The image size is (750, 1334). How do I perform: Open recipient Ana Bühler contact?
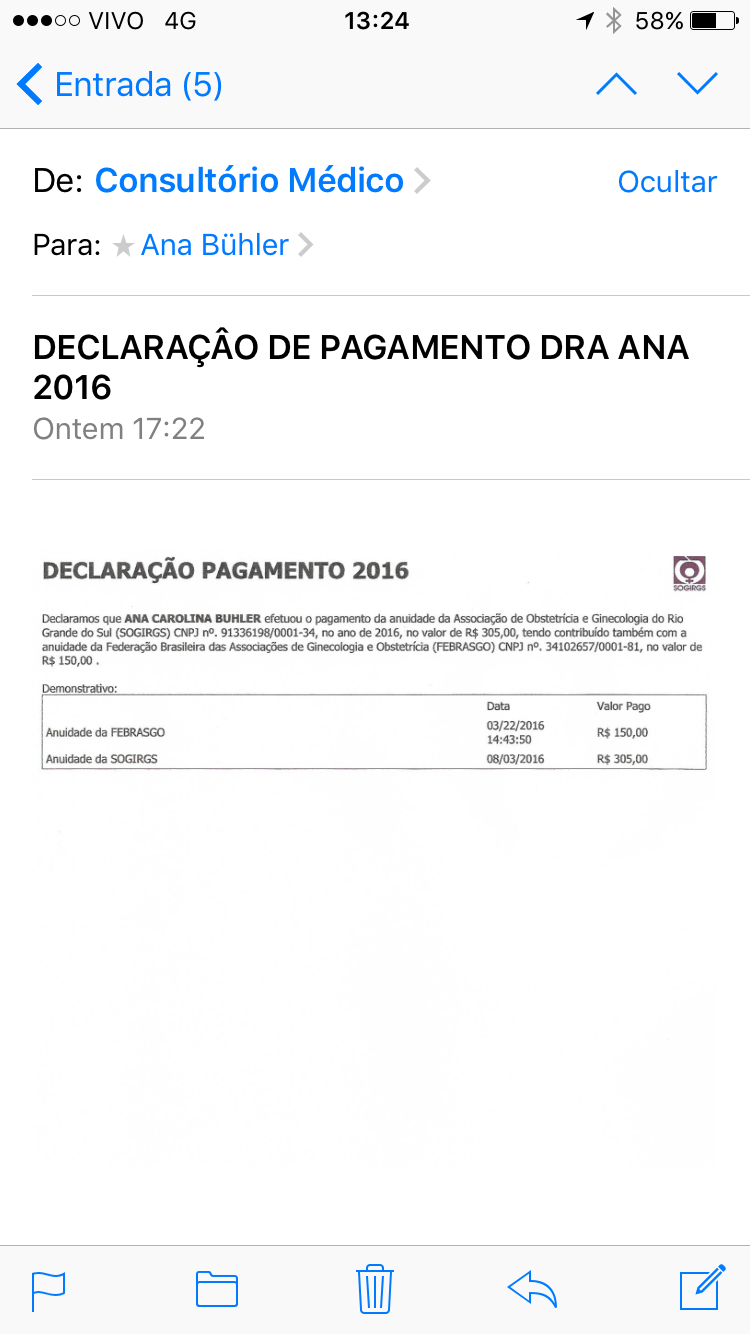(x=215, y=245)
